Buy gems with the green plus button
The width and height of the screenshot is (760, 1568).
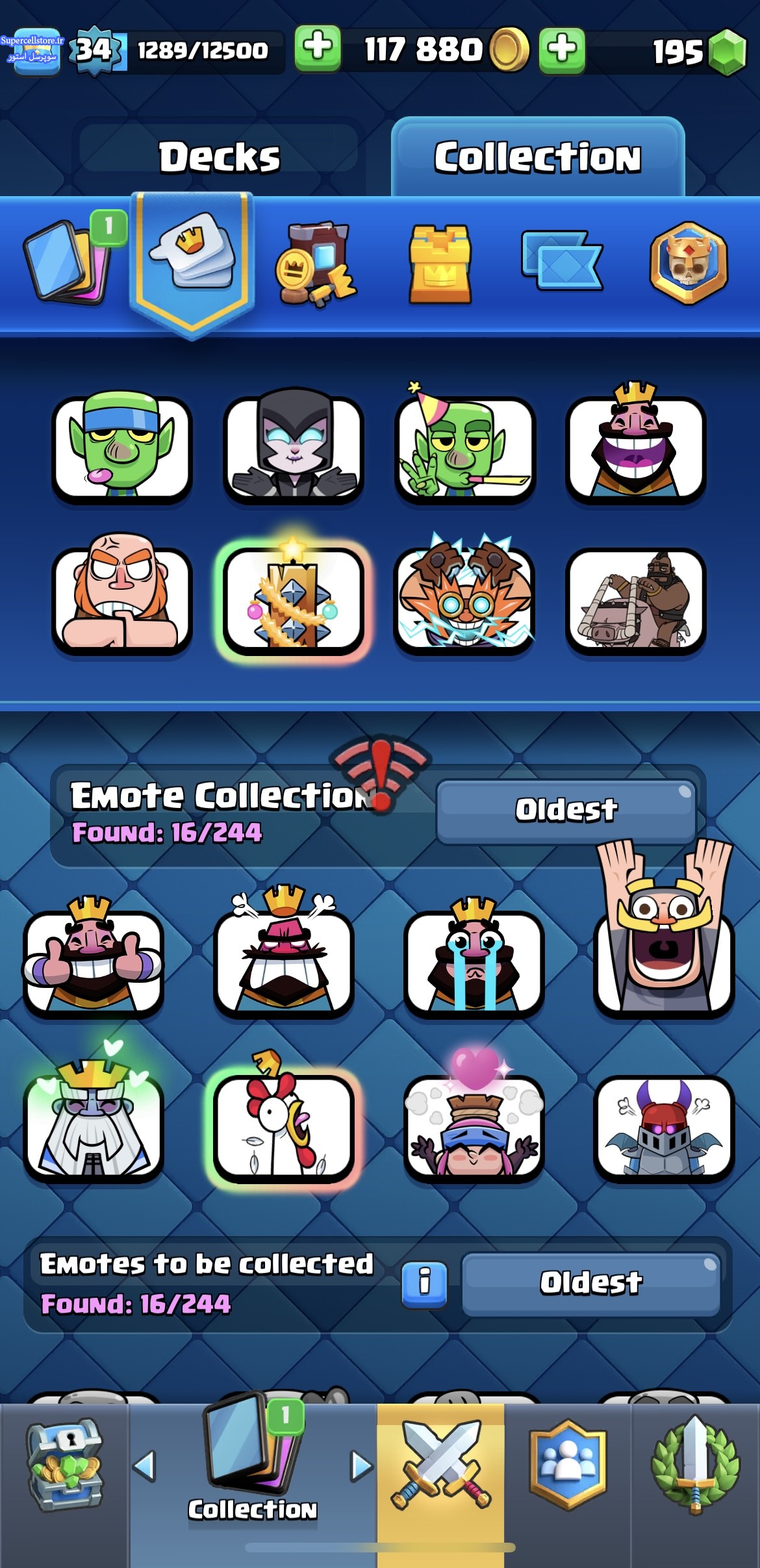[562, 49]
